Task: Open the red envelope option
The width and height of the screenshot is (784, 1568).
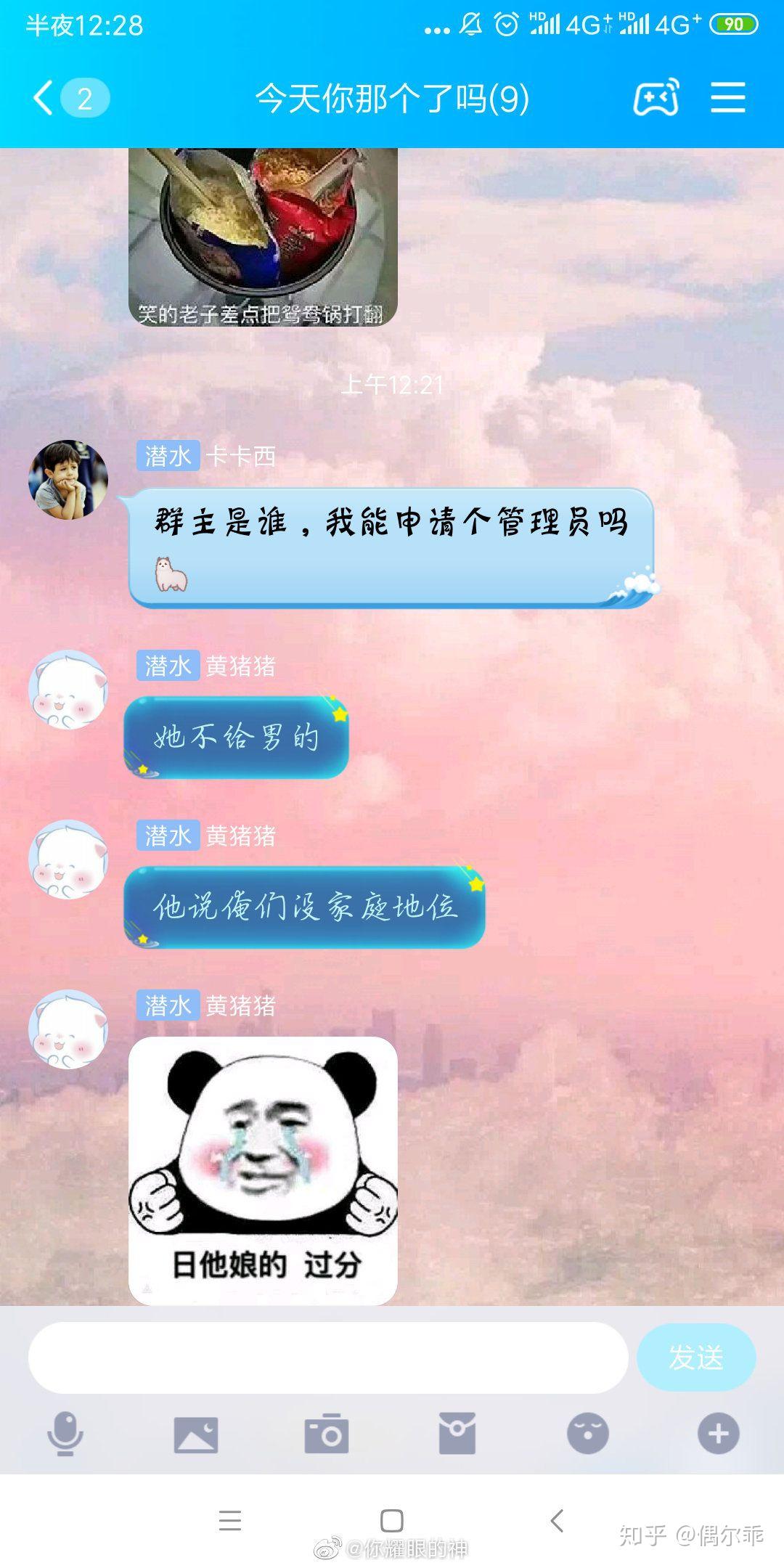Action: coord(457,1434)
